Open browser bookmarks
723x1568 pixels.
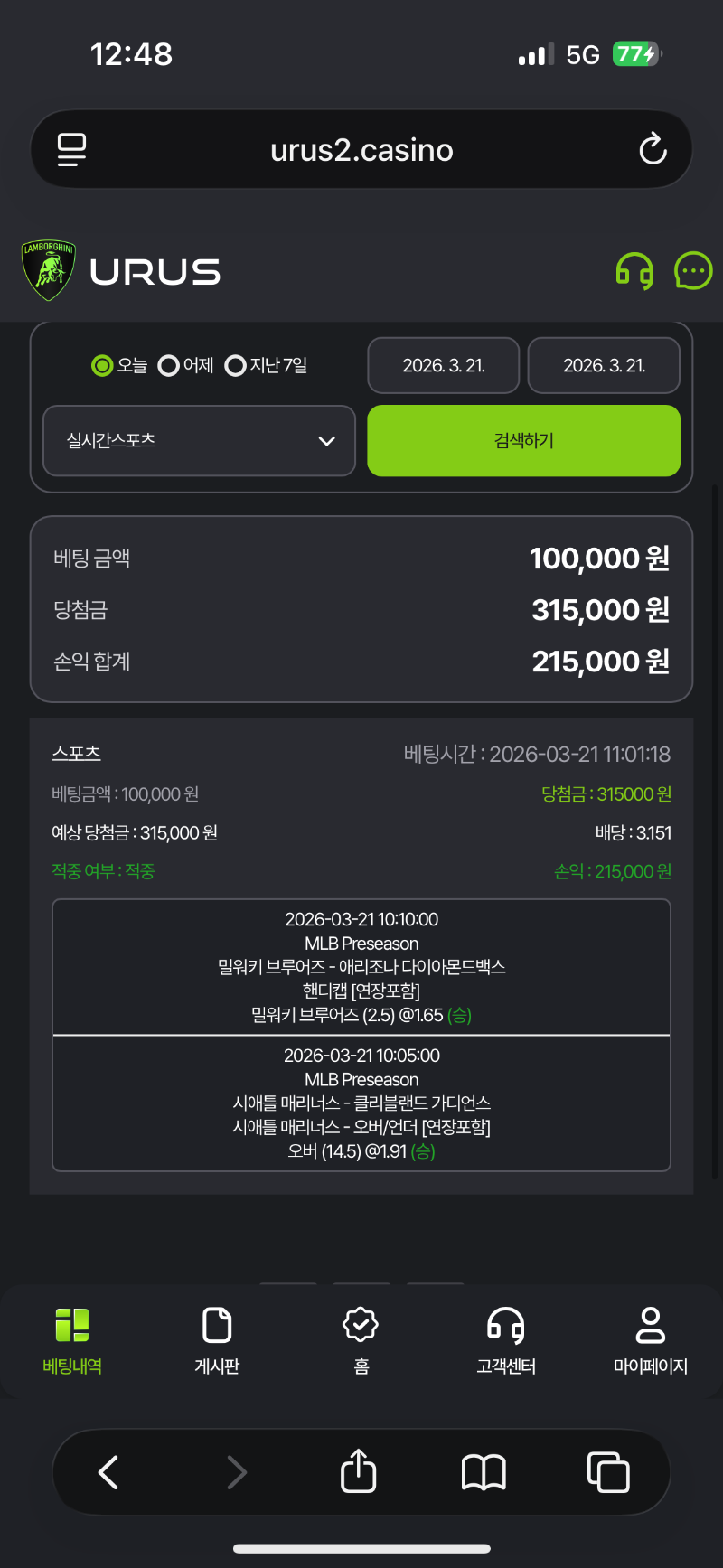point(484,1472)
